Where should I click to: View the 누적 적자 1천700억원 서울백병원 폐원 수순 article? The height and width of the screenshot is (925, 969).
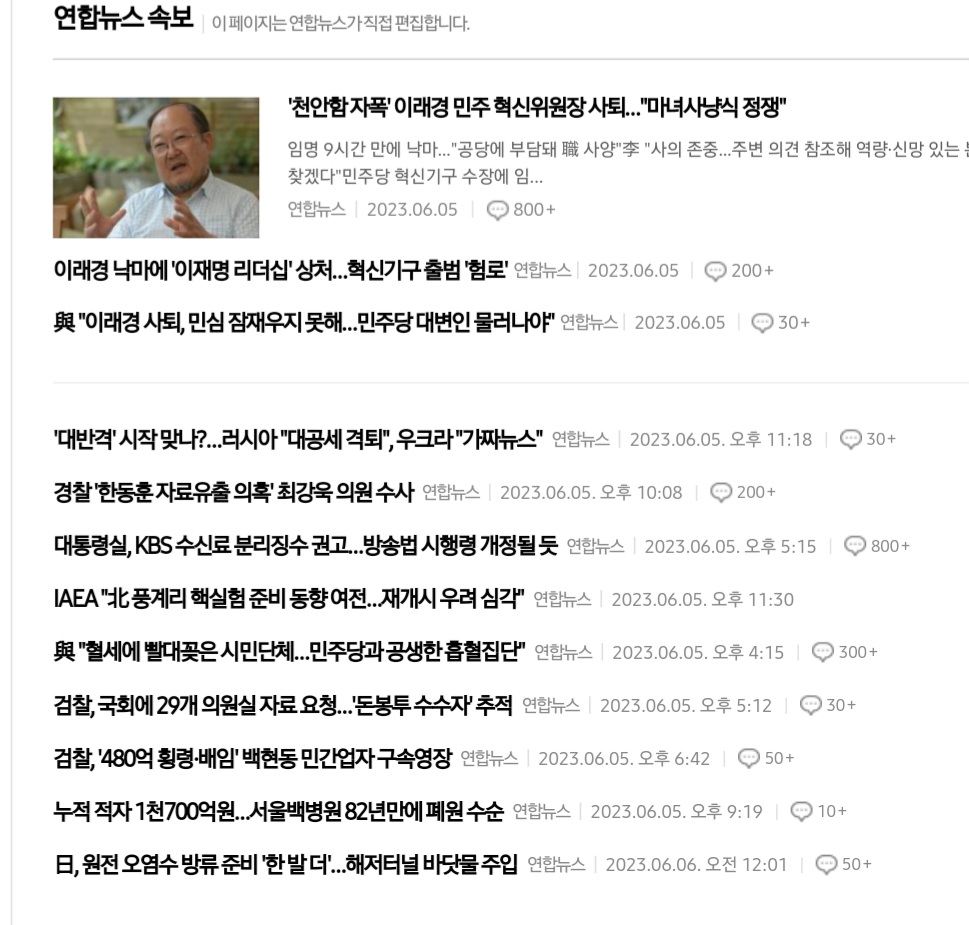click(x=277, y=811)
